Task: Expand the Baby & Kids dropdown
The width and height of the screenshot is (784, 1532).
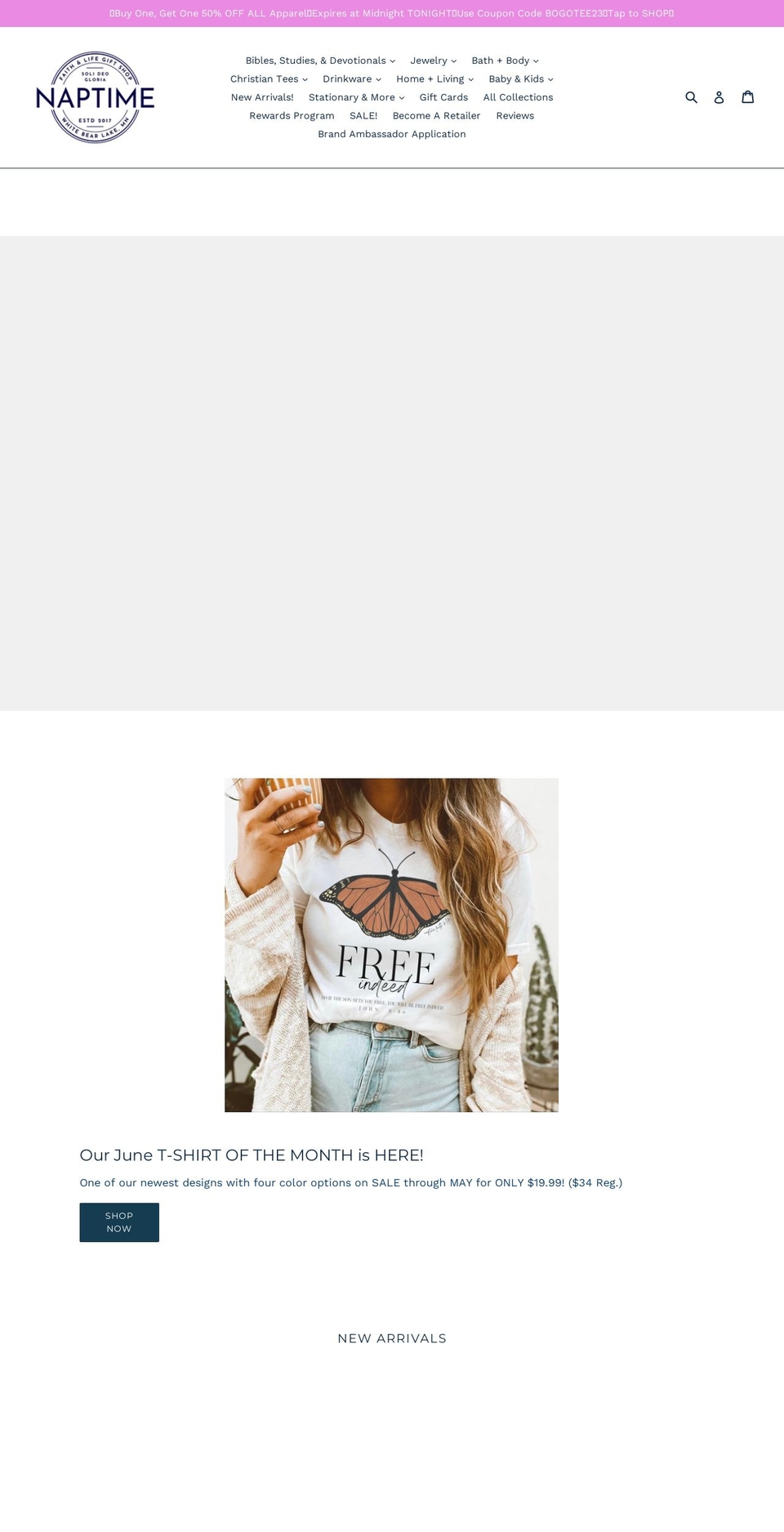Action: (519, 78)
